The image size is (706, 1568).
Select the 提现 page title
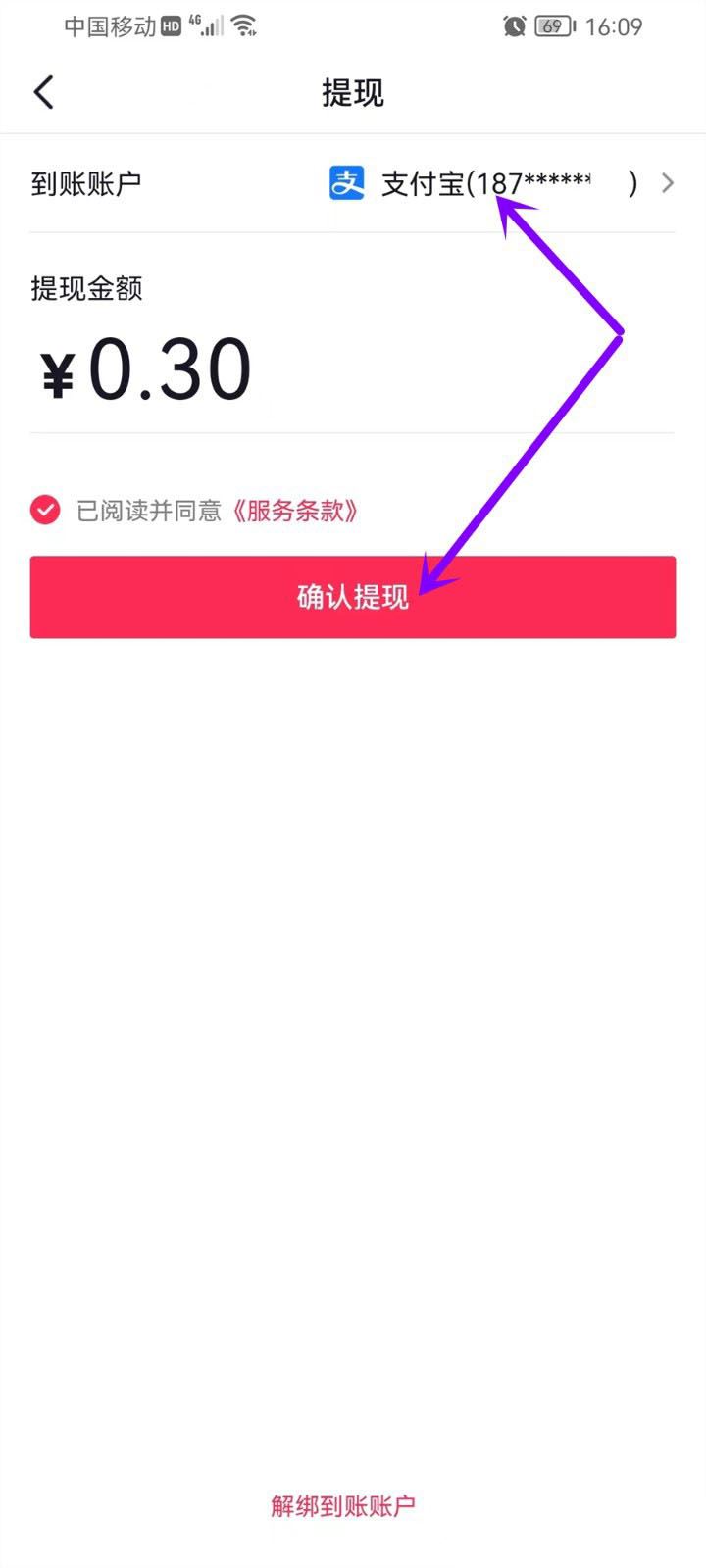point(351,93)
